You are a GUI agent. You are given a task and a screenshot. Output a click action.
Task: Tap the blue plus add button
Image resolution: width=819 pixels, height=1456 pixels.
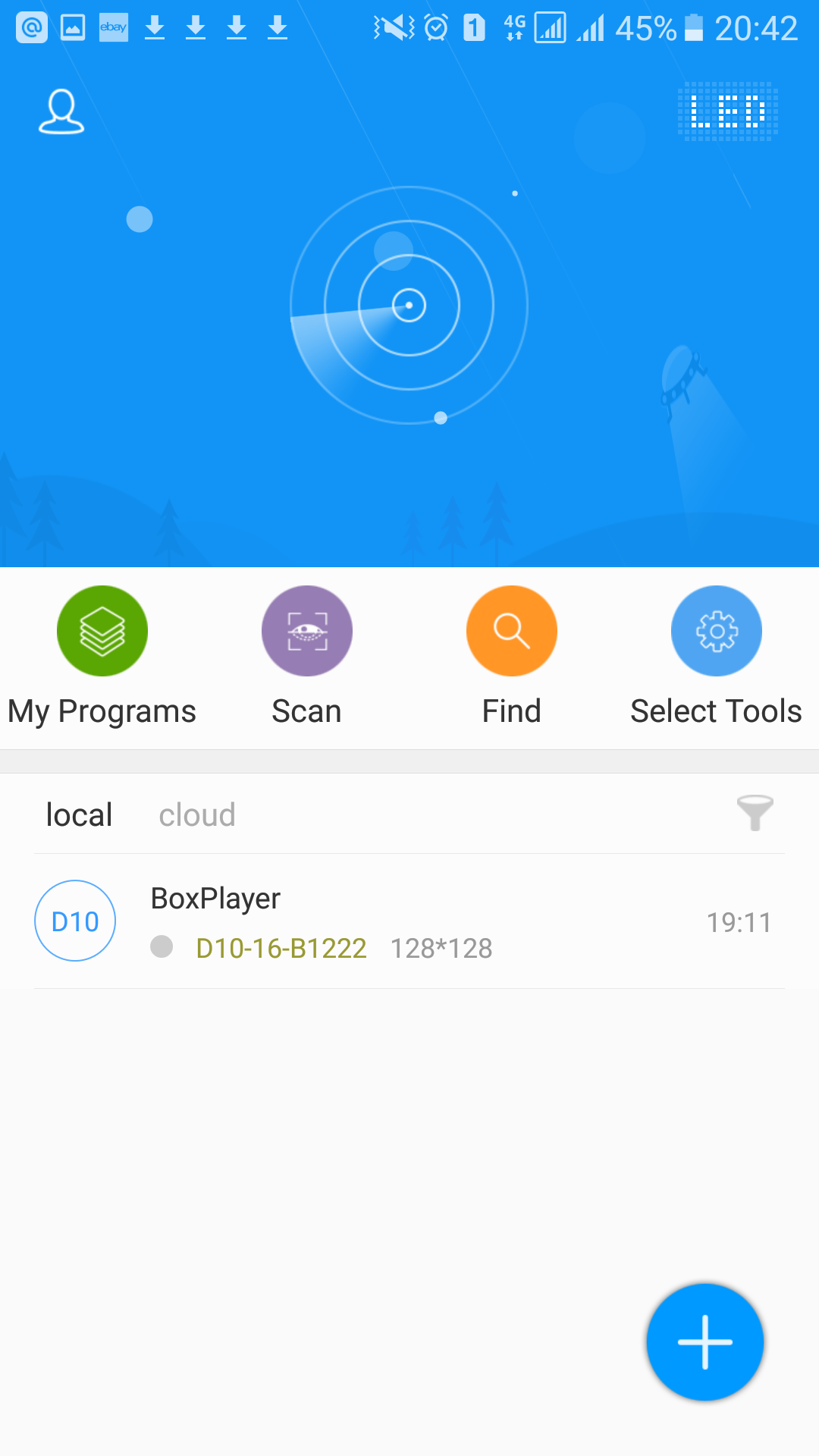point(704,1341)
